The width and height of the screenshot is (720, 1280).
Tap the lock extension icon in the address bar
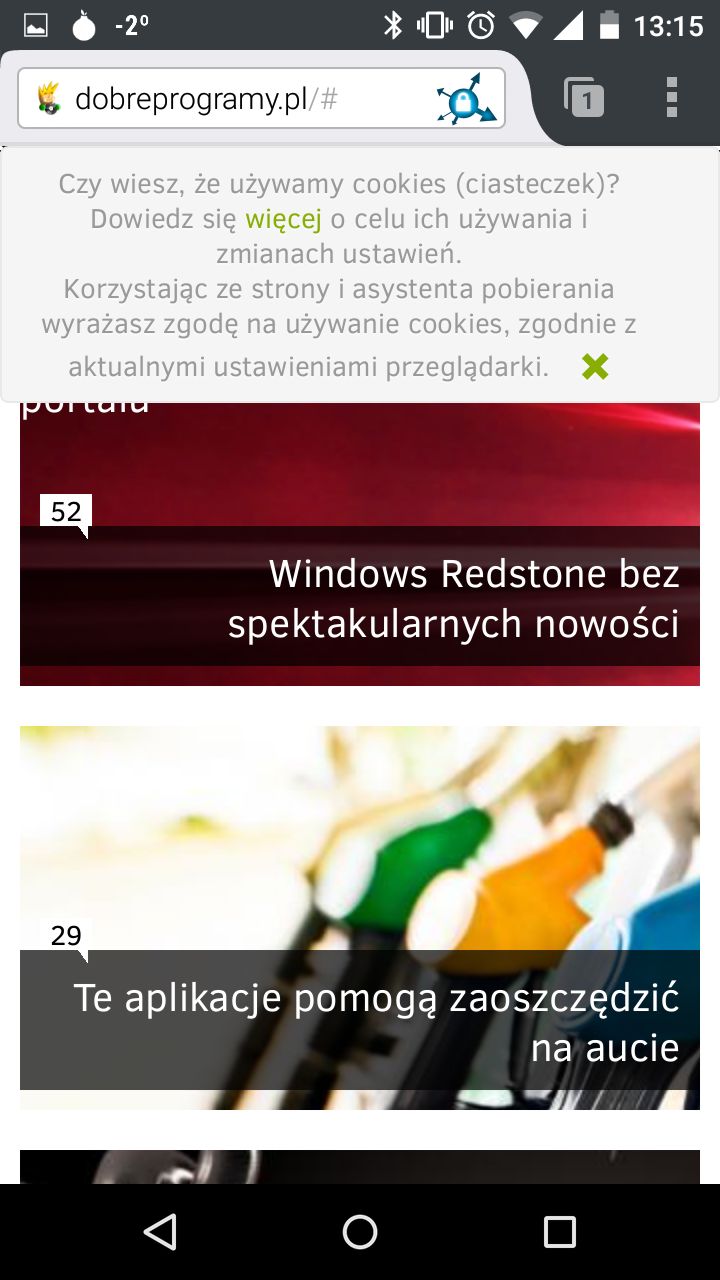466,99
